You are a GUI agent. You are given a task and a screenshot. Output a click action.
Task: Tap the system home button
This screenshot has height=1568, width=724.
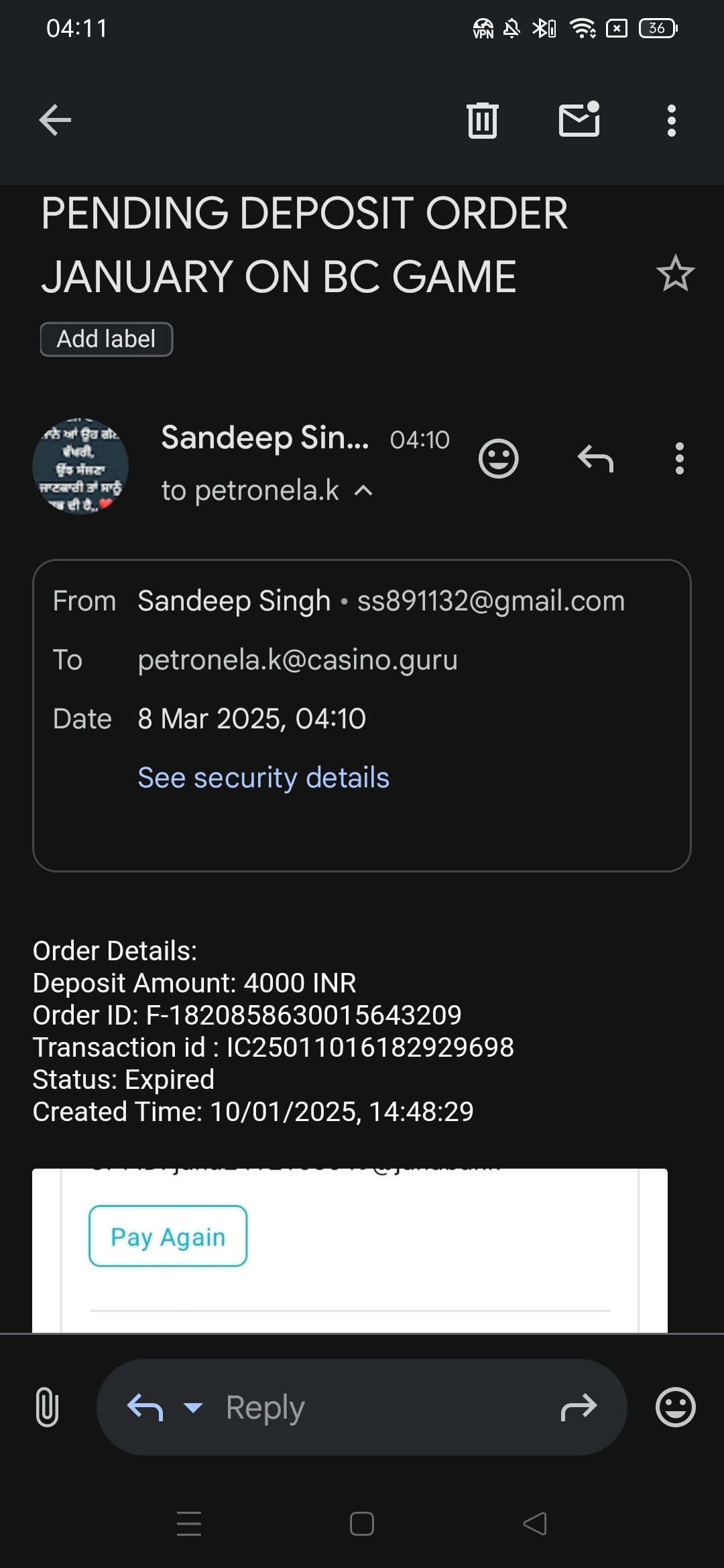(x=362, y=1524)
